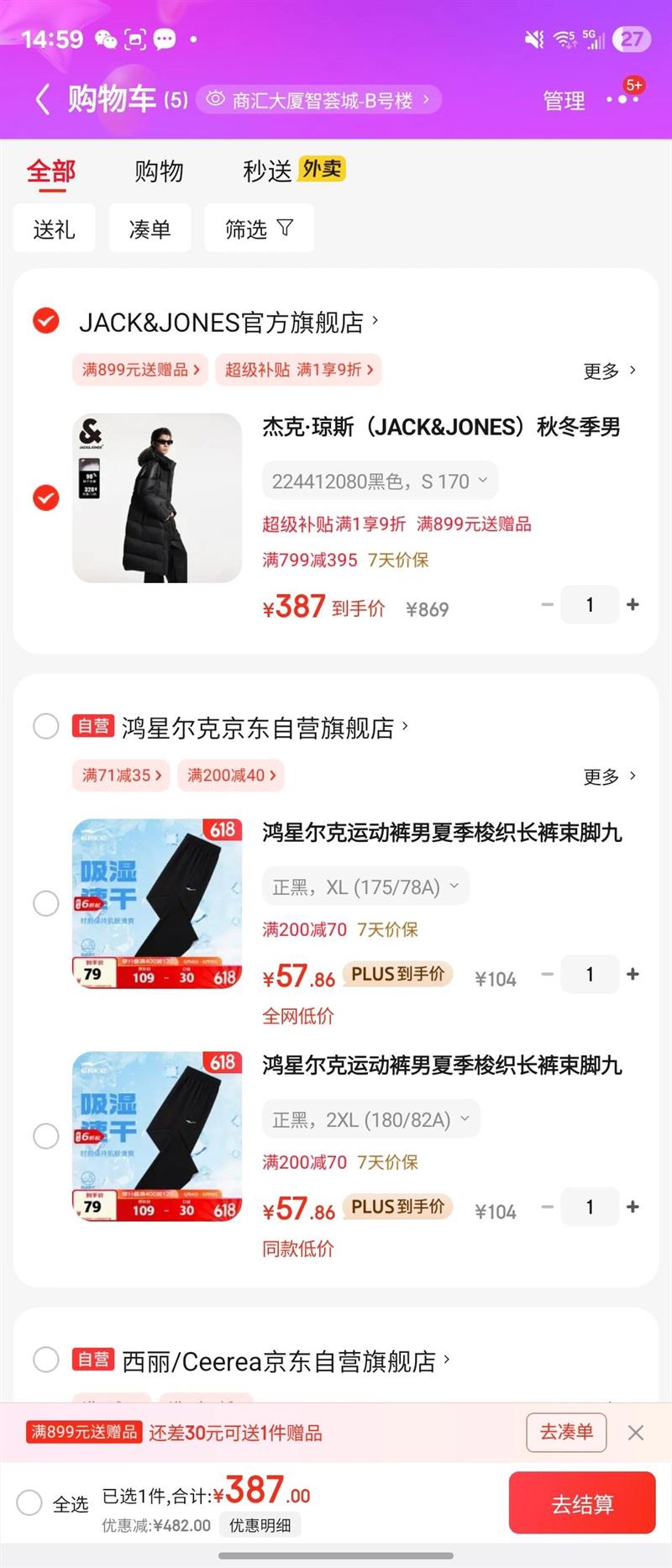Check the 全选 select-all box
672x1568 pixels.
coord(29,1502)
